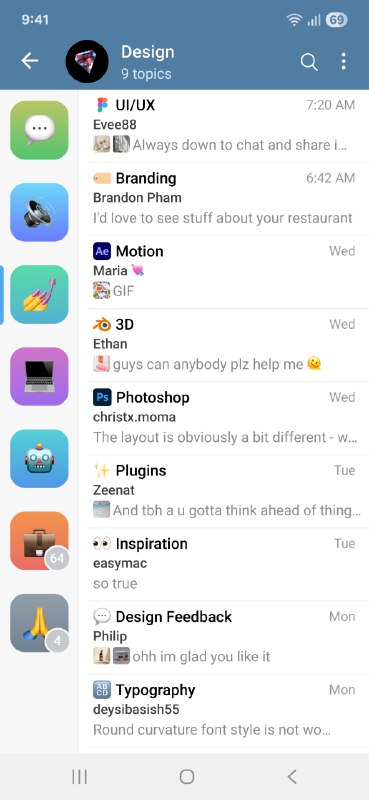The image size is (369, 800).
Task: Tap the system home button
Action: pos(187,777)
